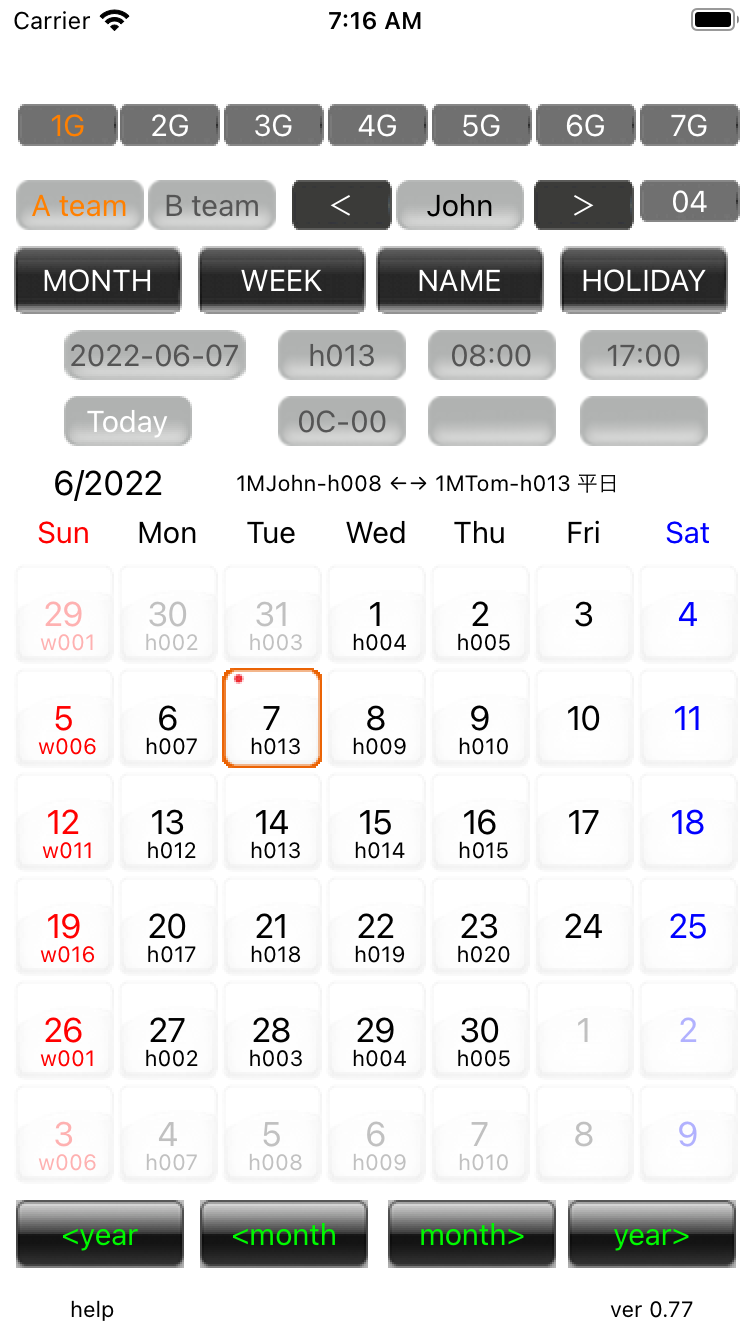Viewport: 750px width, 1334px height.
Task: Edit the 17:00 end time
Action: click(x=643, y=355)
